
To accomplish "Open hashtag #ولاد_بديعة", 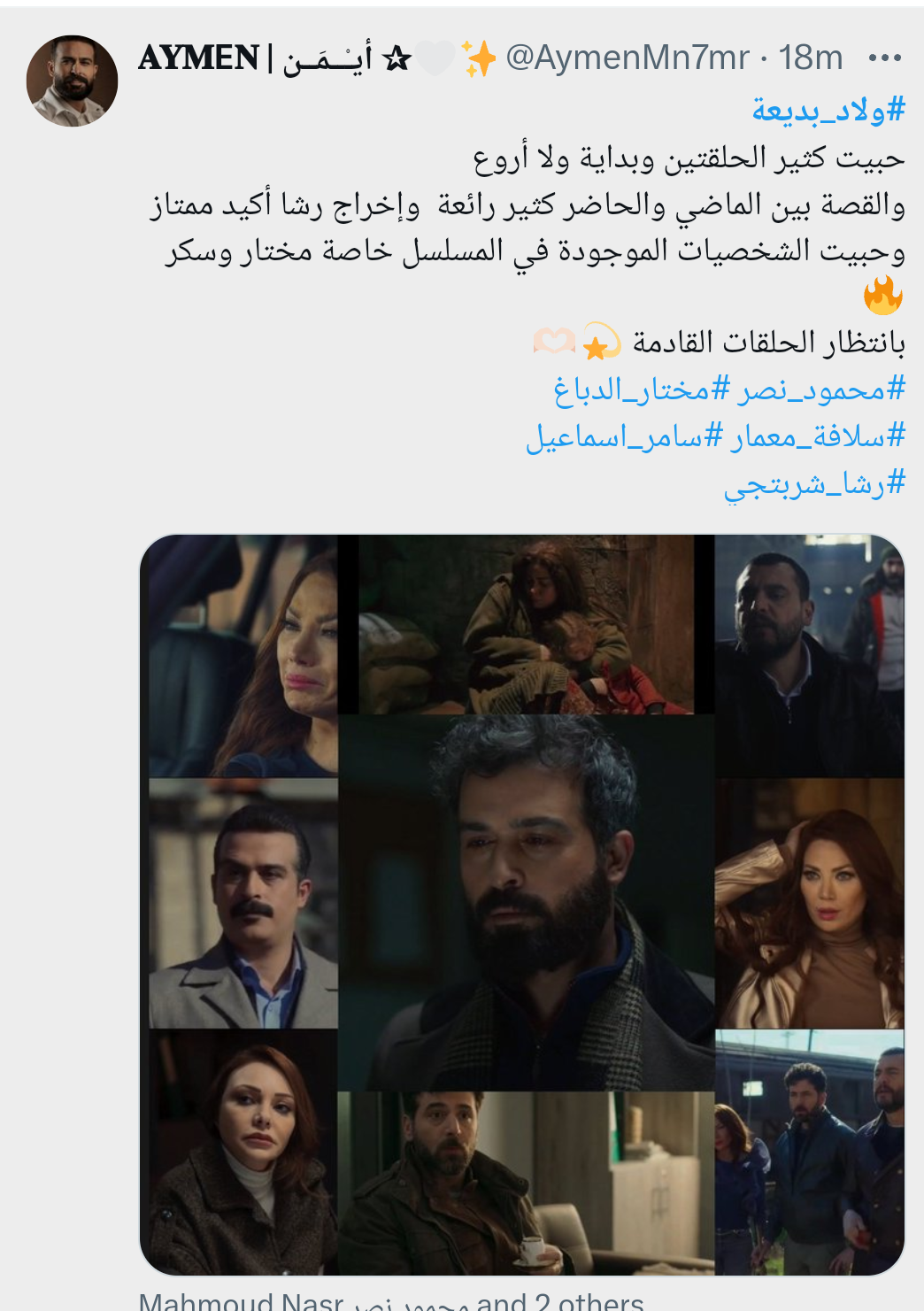I will (x=828, y=111).
